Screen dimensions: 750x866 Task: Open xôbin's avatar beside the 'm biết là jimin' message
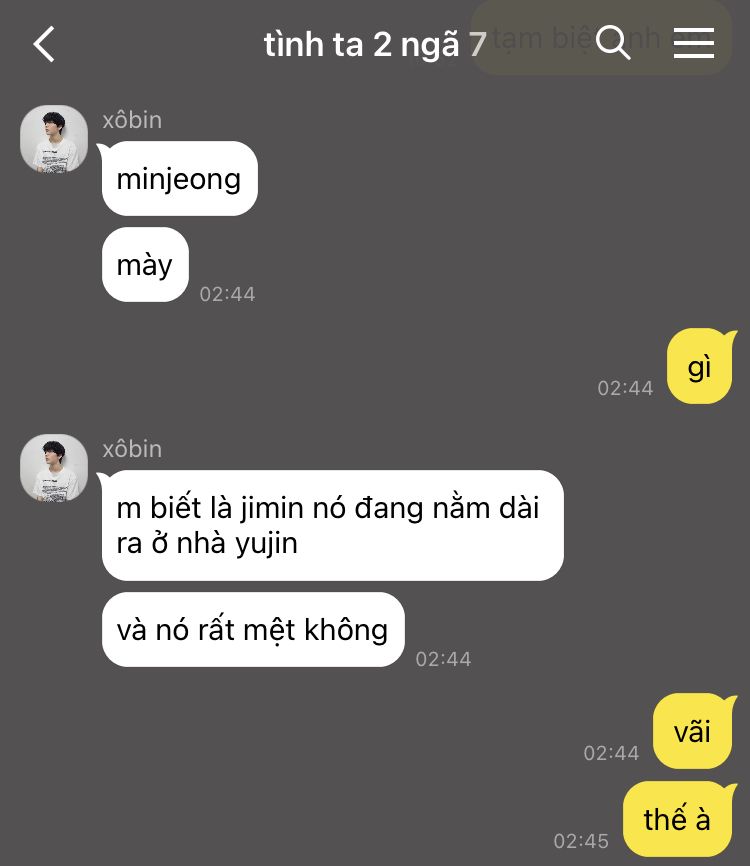(54, 468)
